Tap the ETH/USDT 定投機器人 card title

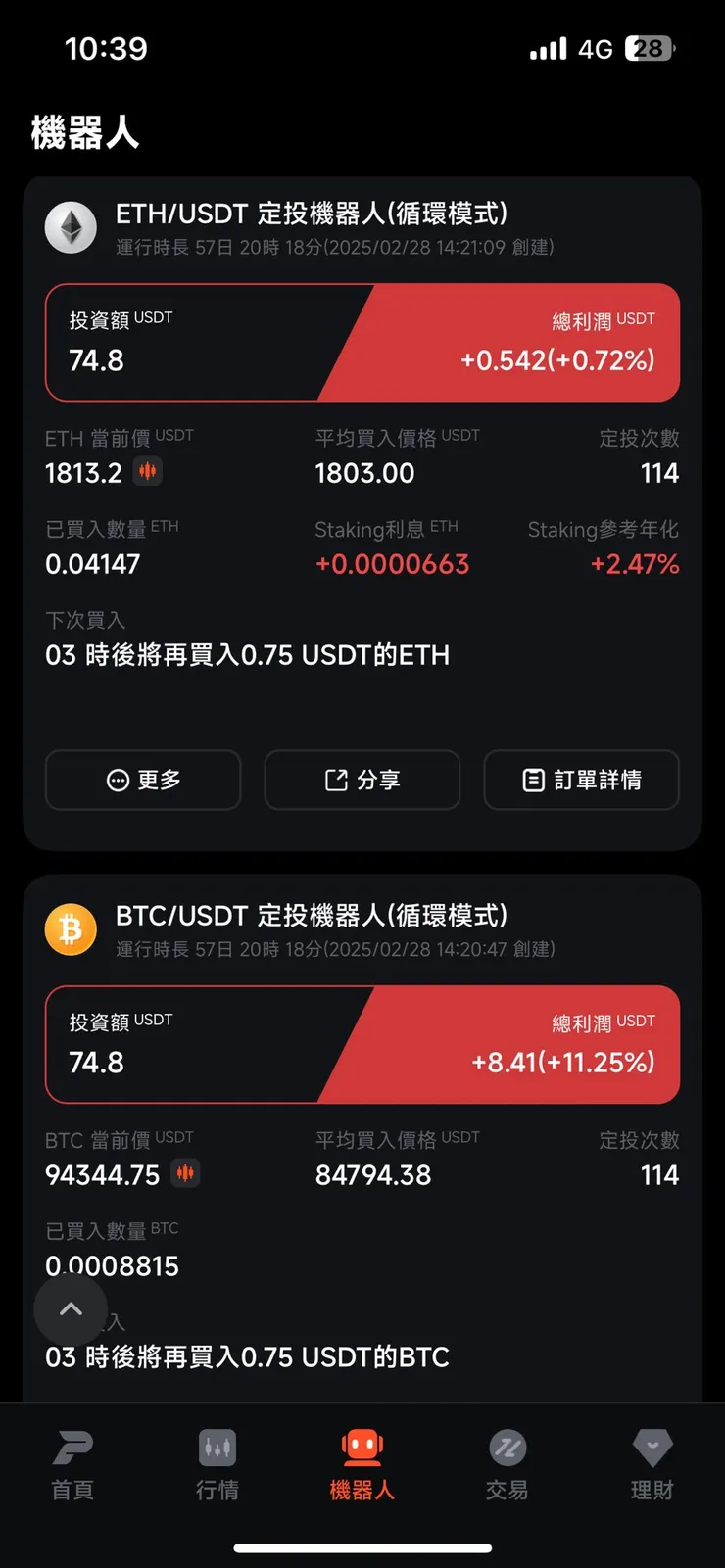pyautogui.click(x=314, y=212)
